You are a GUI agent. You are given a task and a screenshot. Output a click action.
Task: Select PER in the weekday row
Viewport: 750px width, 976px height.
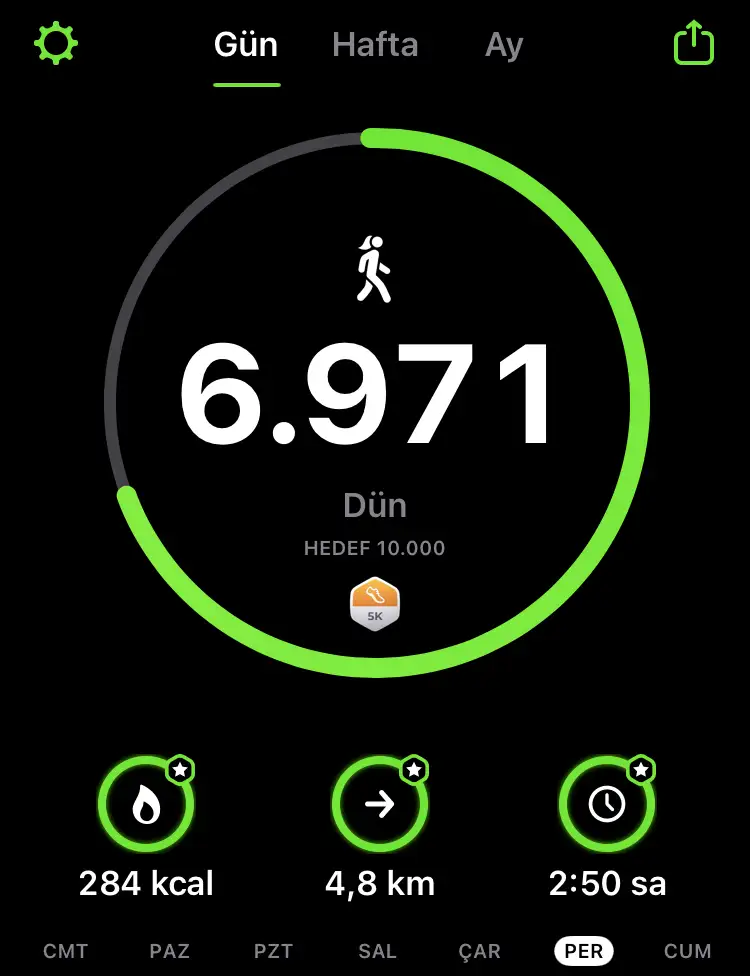(x=584, y=951)
